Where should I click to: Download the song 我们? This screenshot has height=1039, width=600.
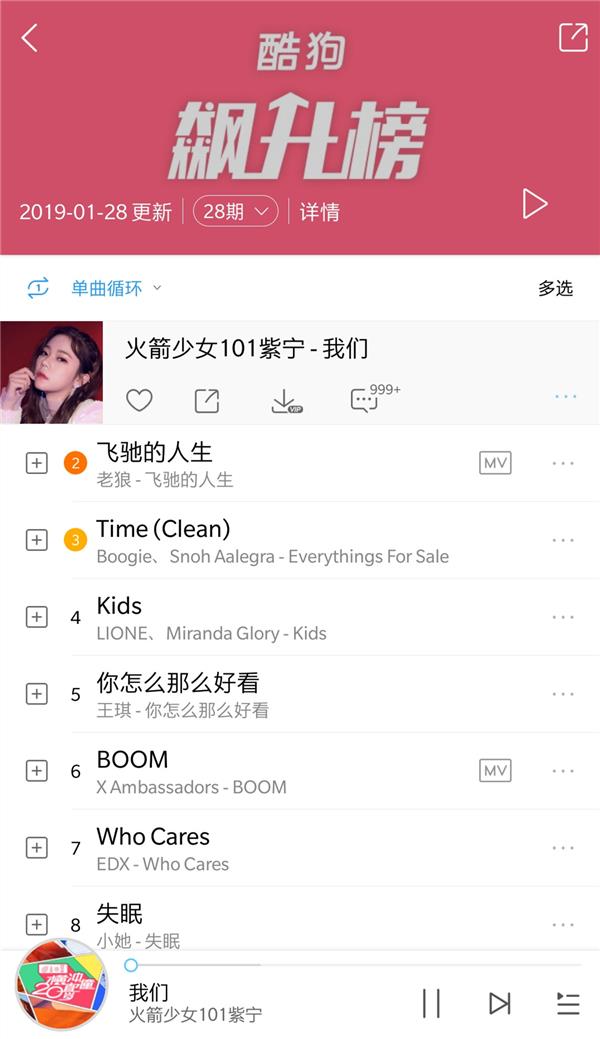pyautogui.click(x=286, y=401)
